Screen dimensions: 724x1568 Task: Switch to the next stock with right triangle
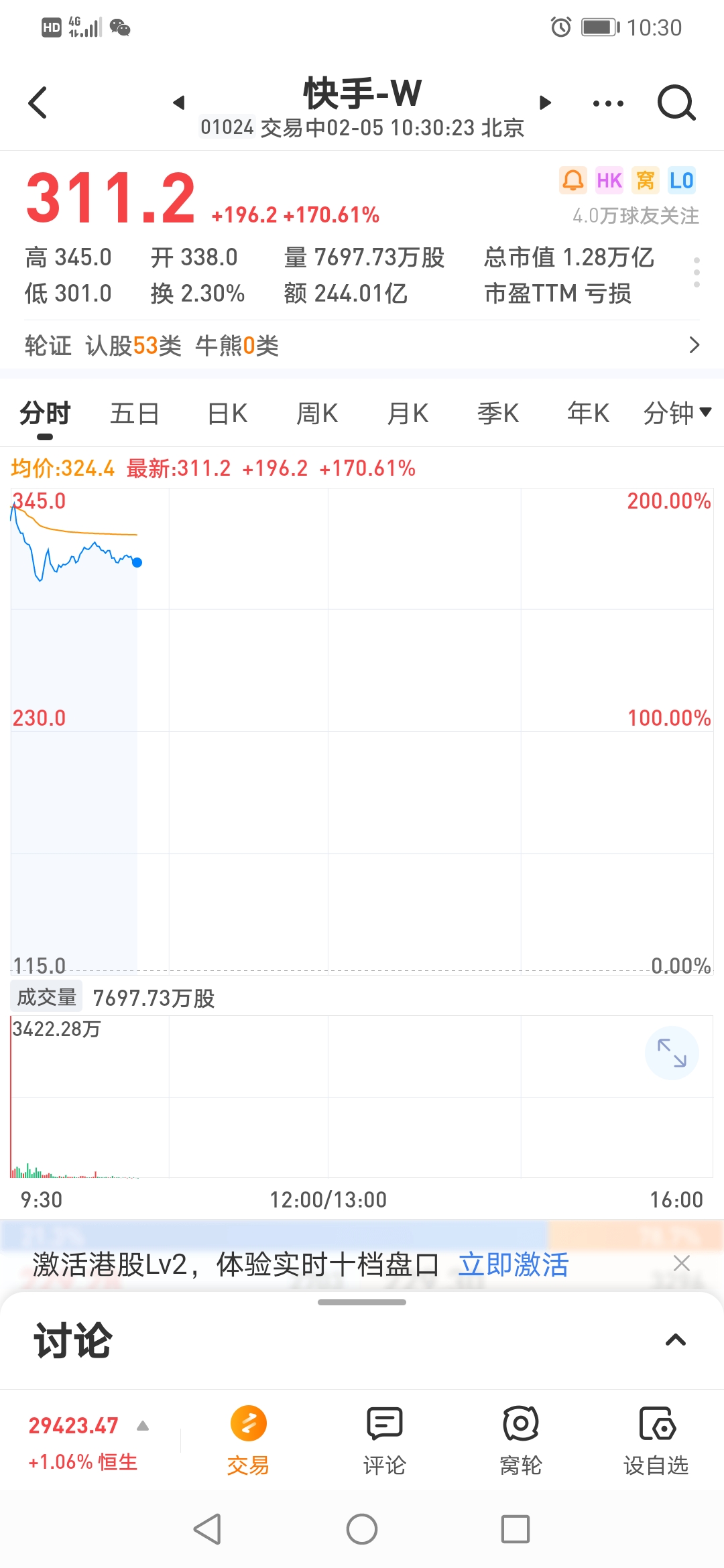pos(546,103)
